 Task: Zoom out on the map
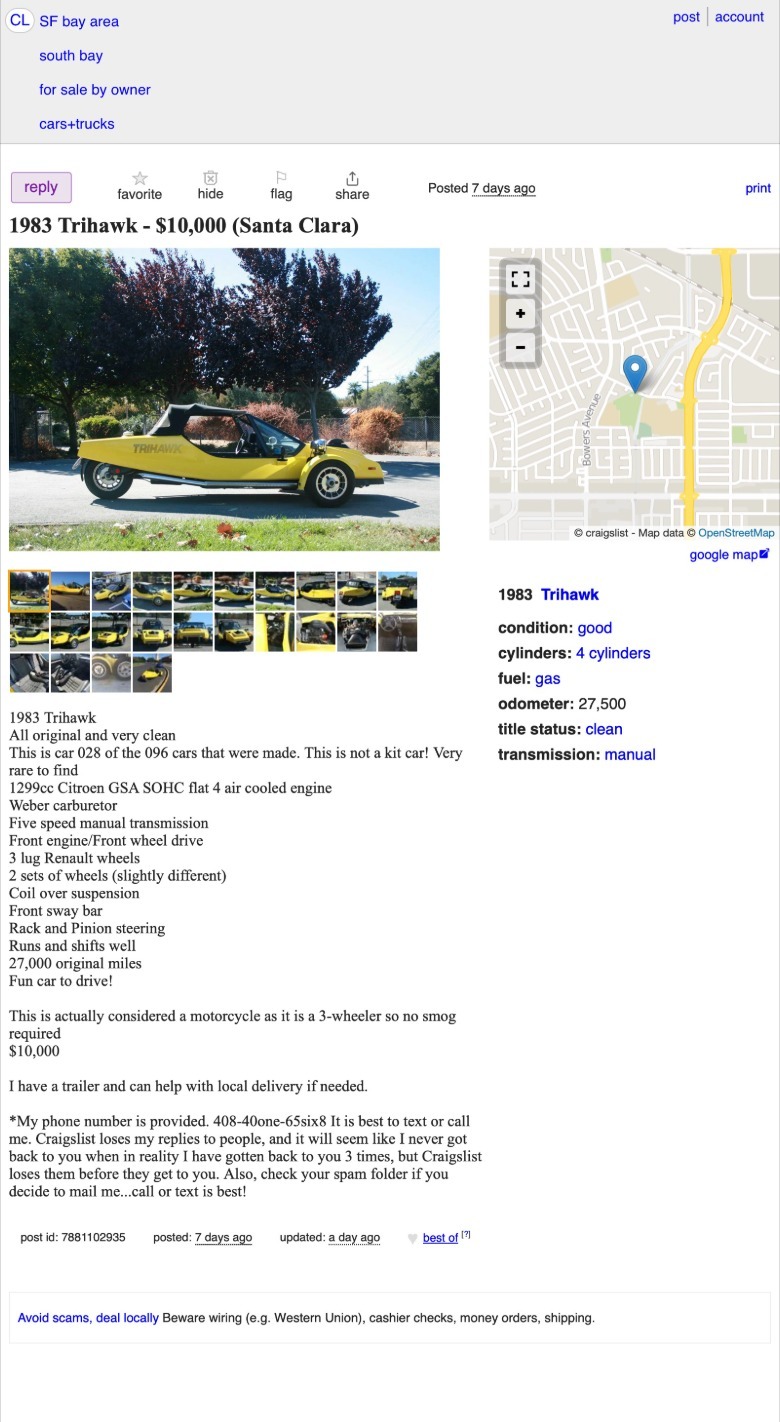coord(520,348)
